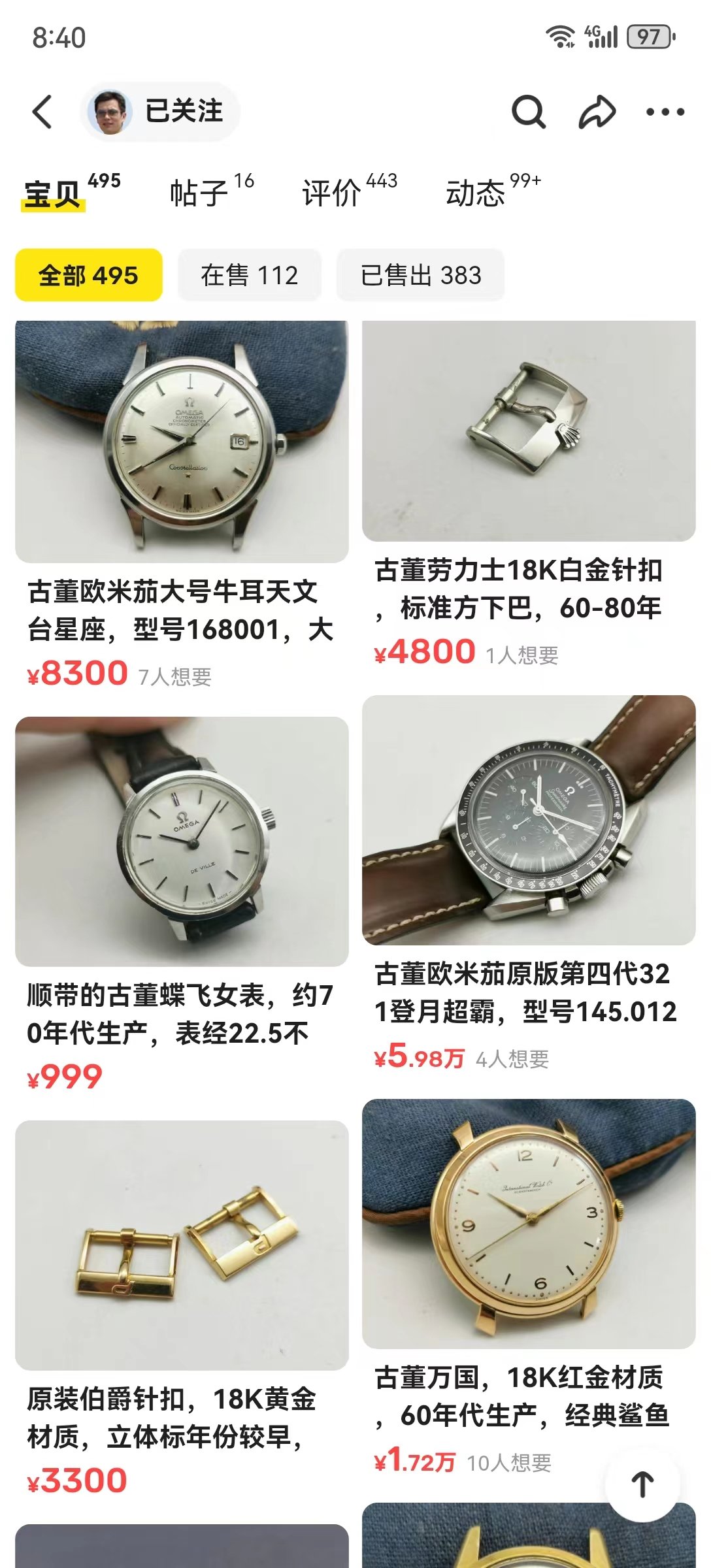Go back to the previous page

click(42, 112)
